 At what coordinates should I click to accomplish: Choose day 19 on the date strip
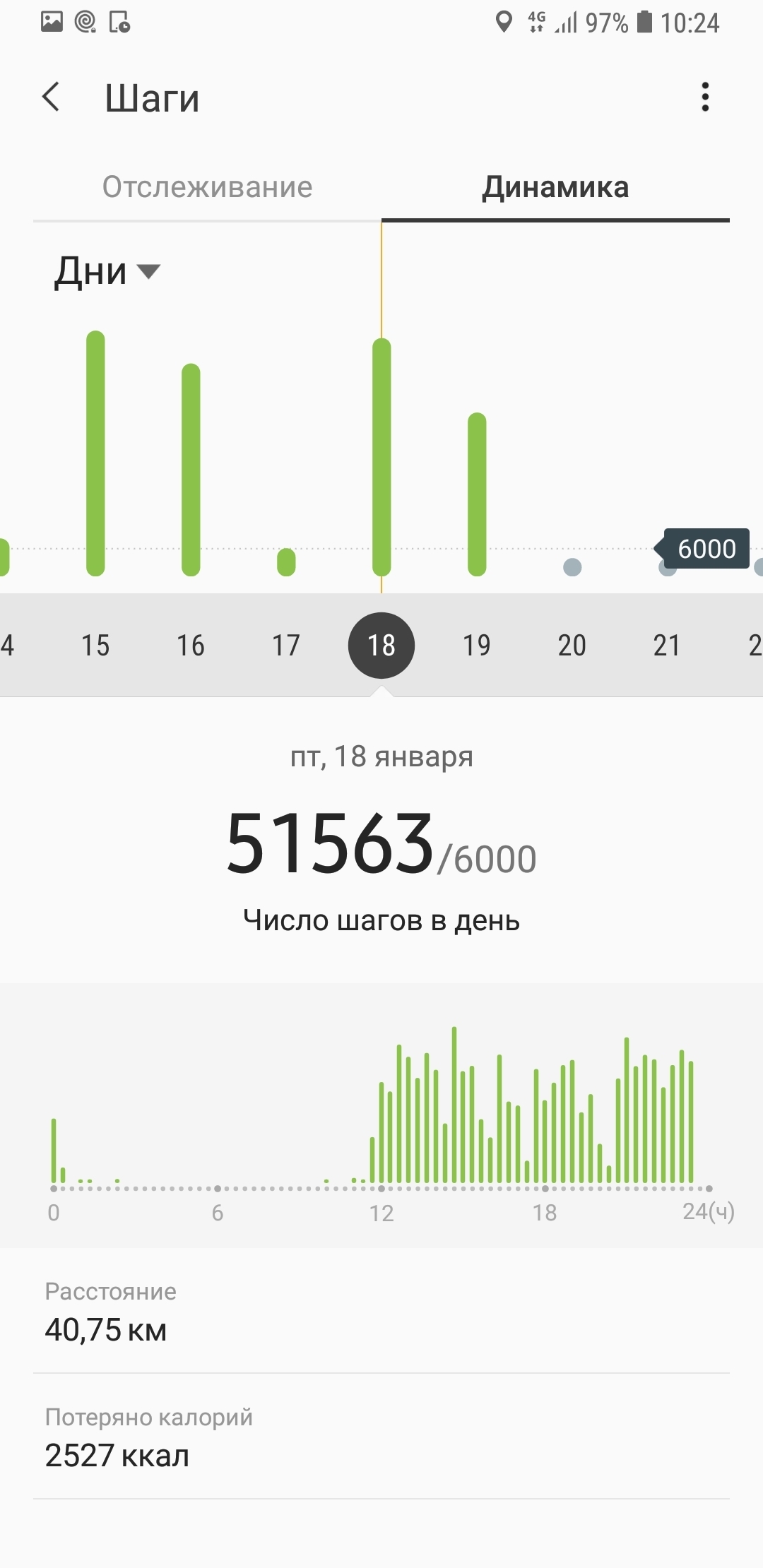coord(477,644)
